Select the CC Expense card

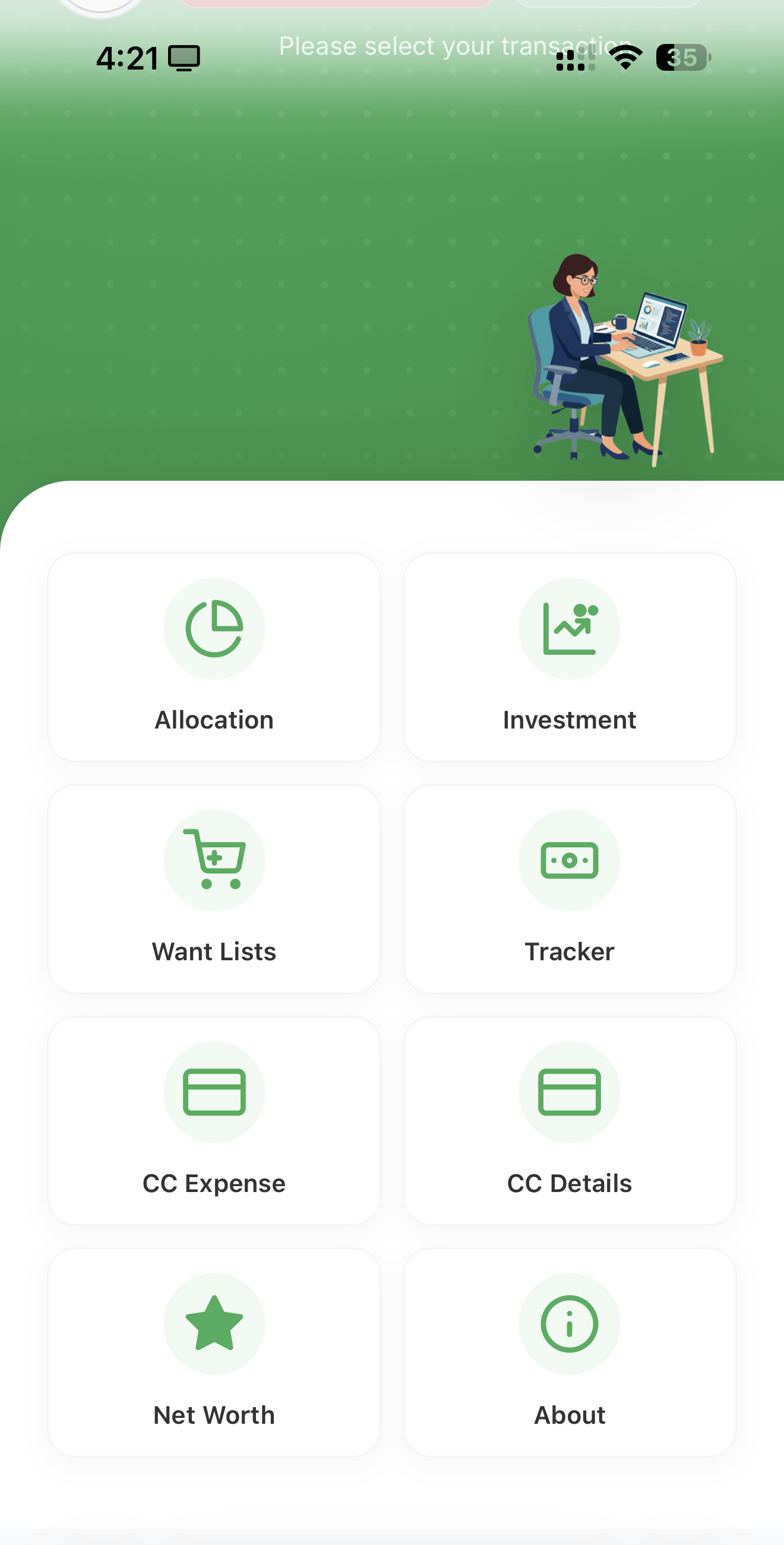pos(214,1120)
